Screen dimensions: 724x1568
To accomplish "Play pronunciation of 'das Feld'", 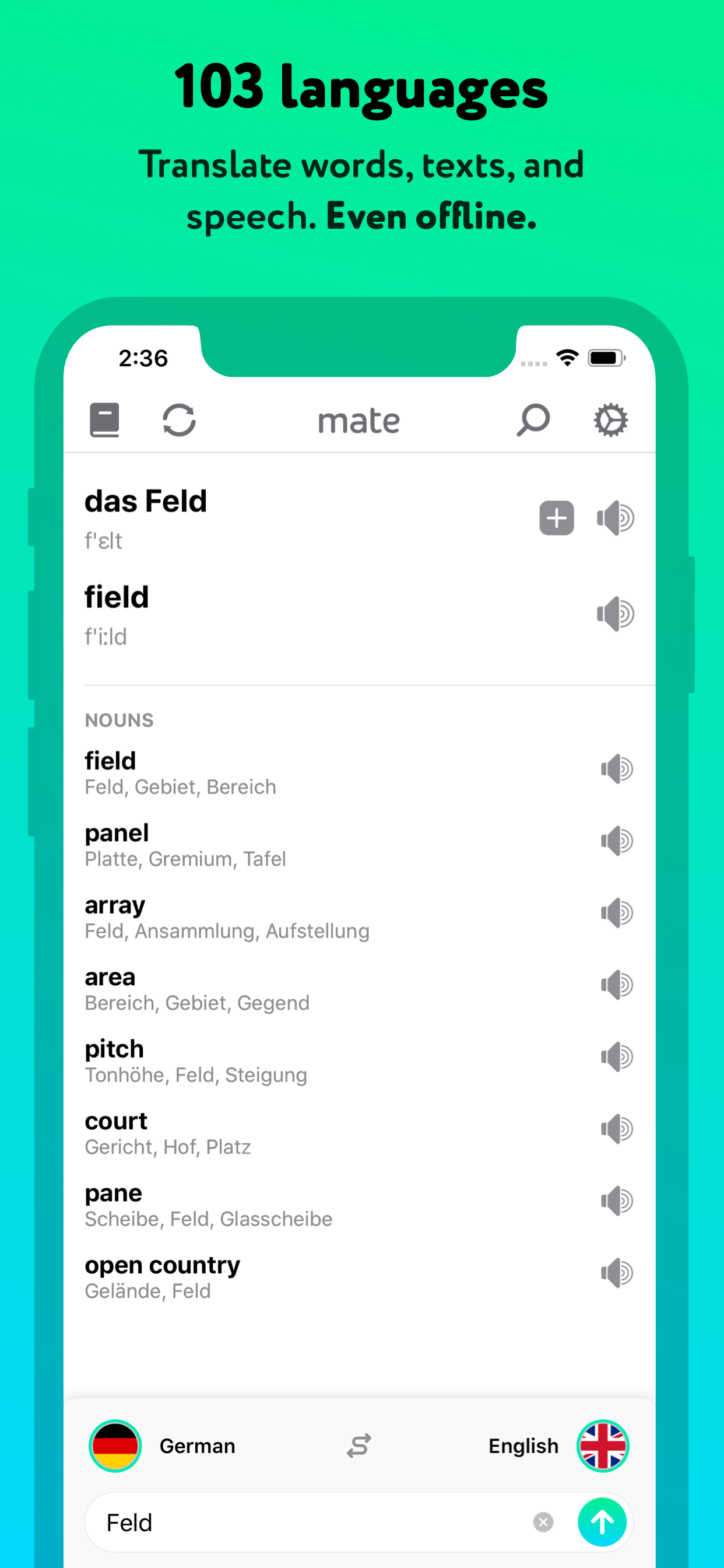I will [616, 518].
